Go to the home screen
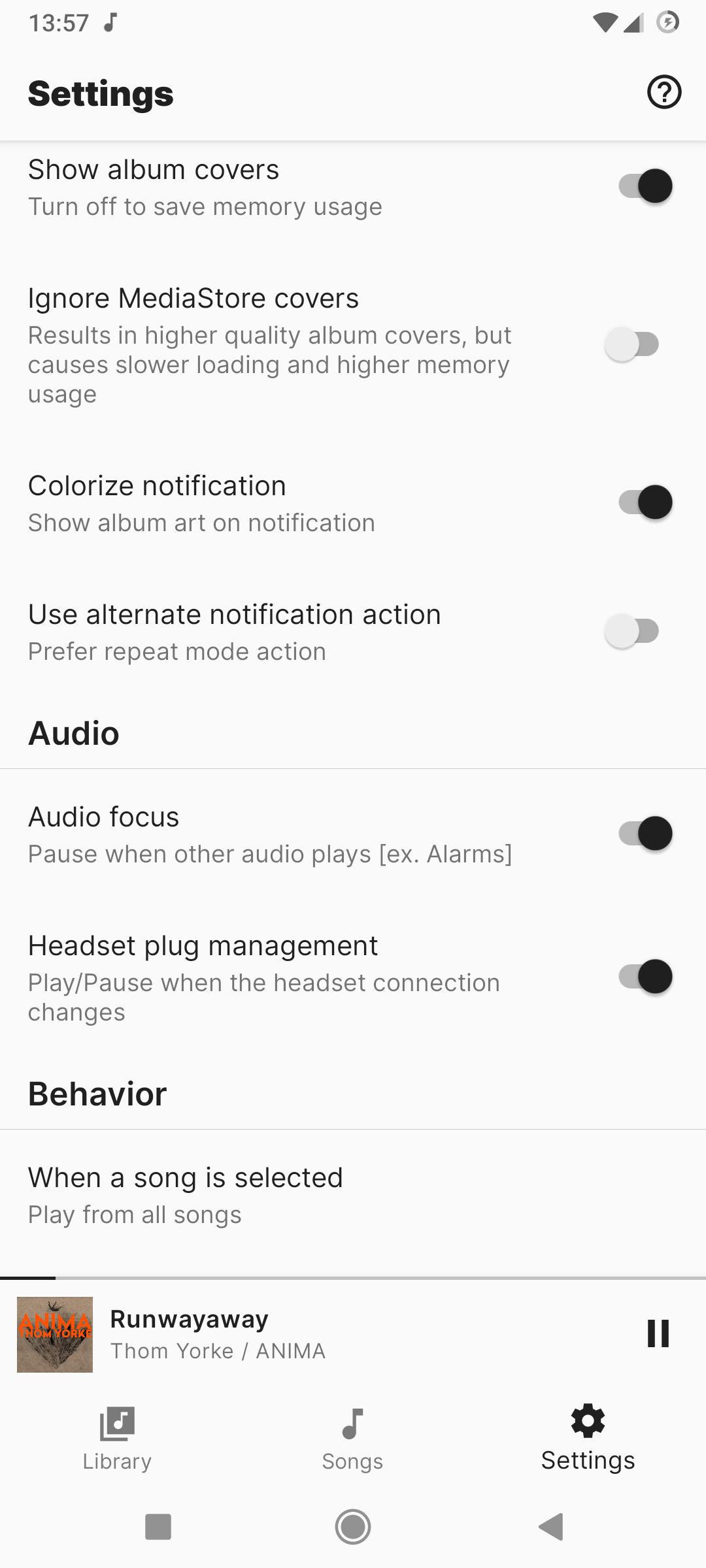This screenshot has width=706, height=1568. click(353, 1527)
